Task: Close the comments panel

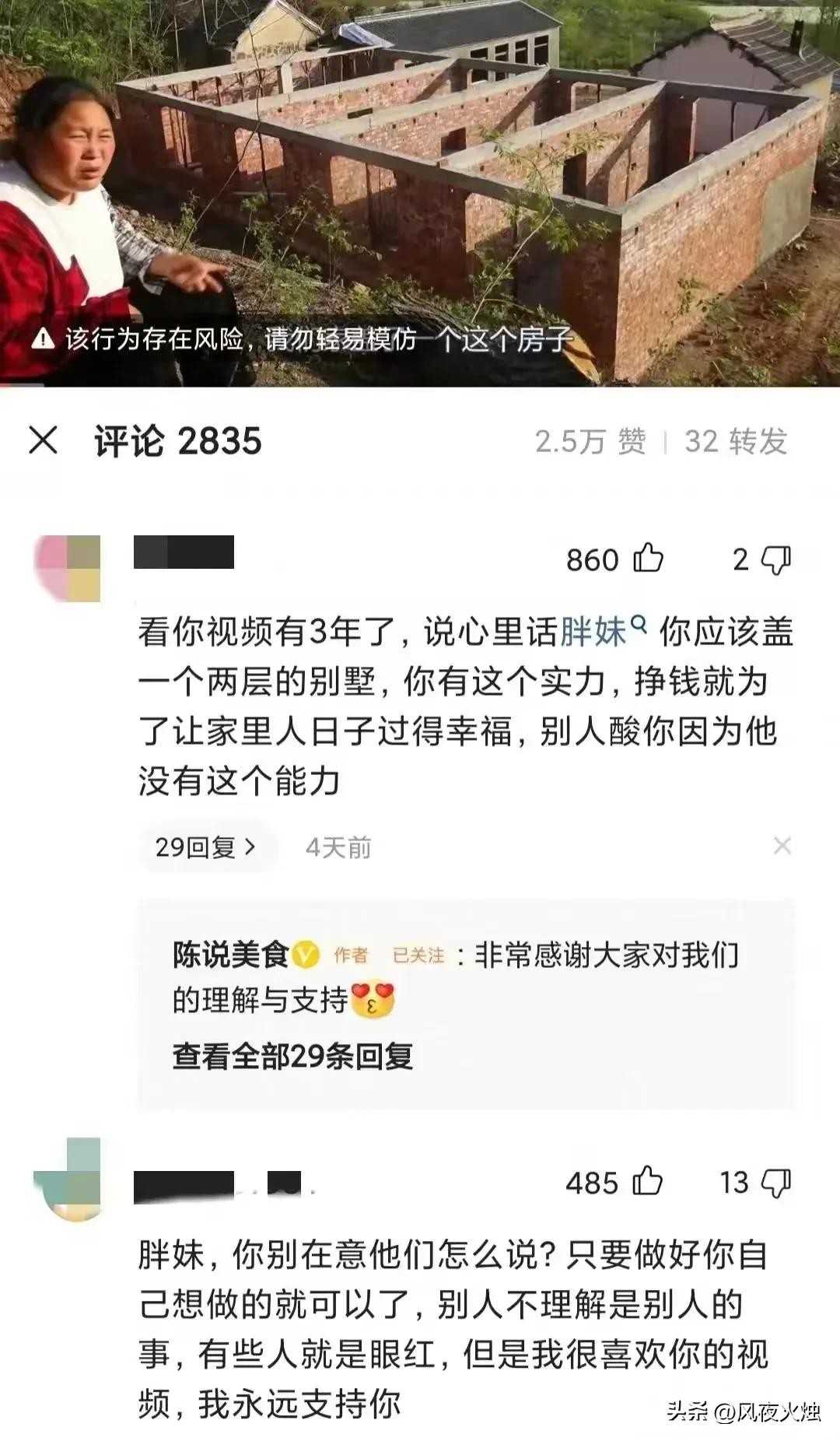Action: coord(44,441)
